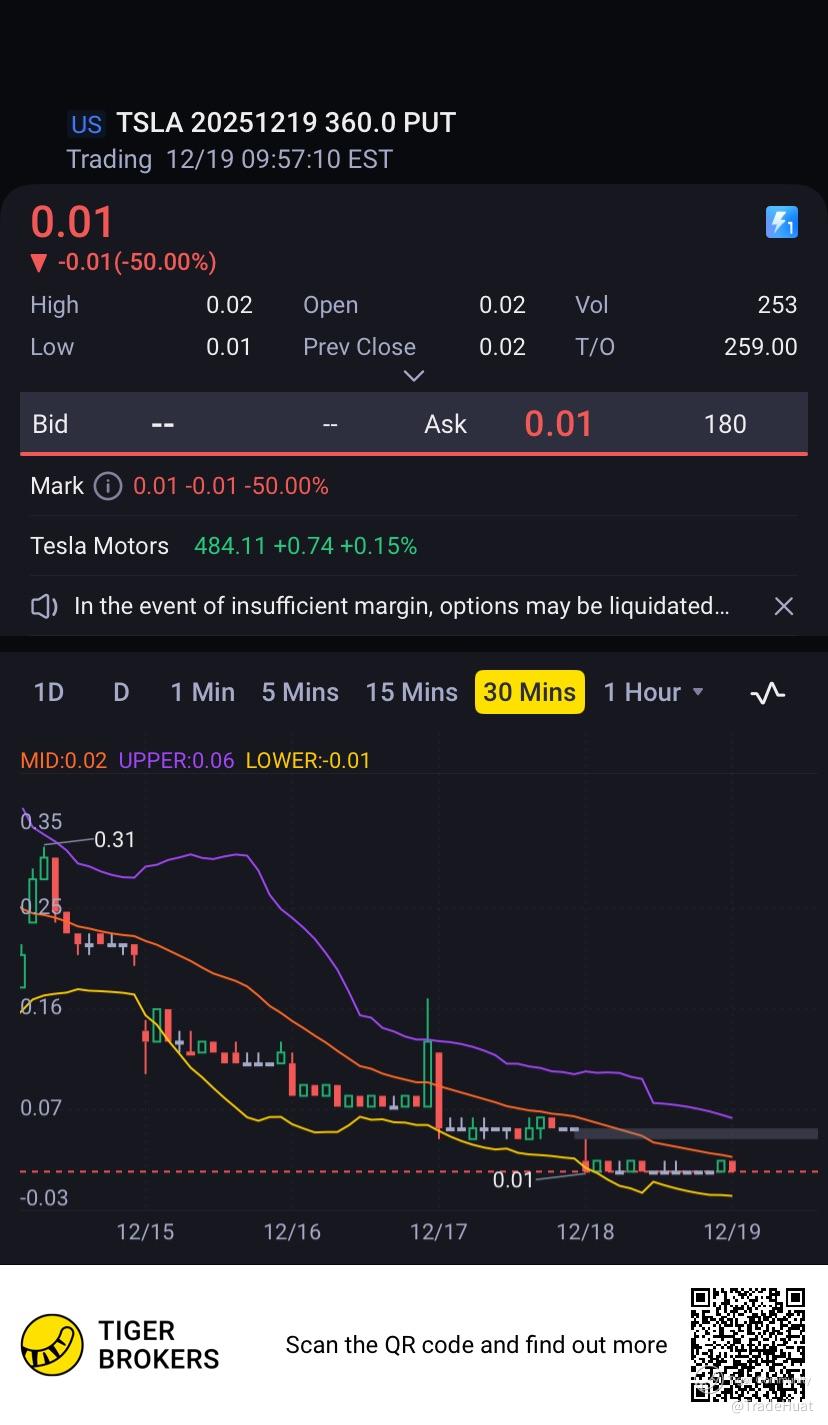Expand more quote details chevron
Screen dimensions: 828x1425
[x=413, y=376]
